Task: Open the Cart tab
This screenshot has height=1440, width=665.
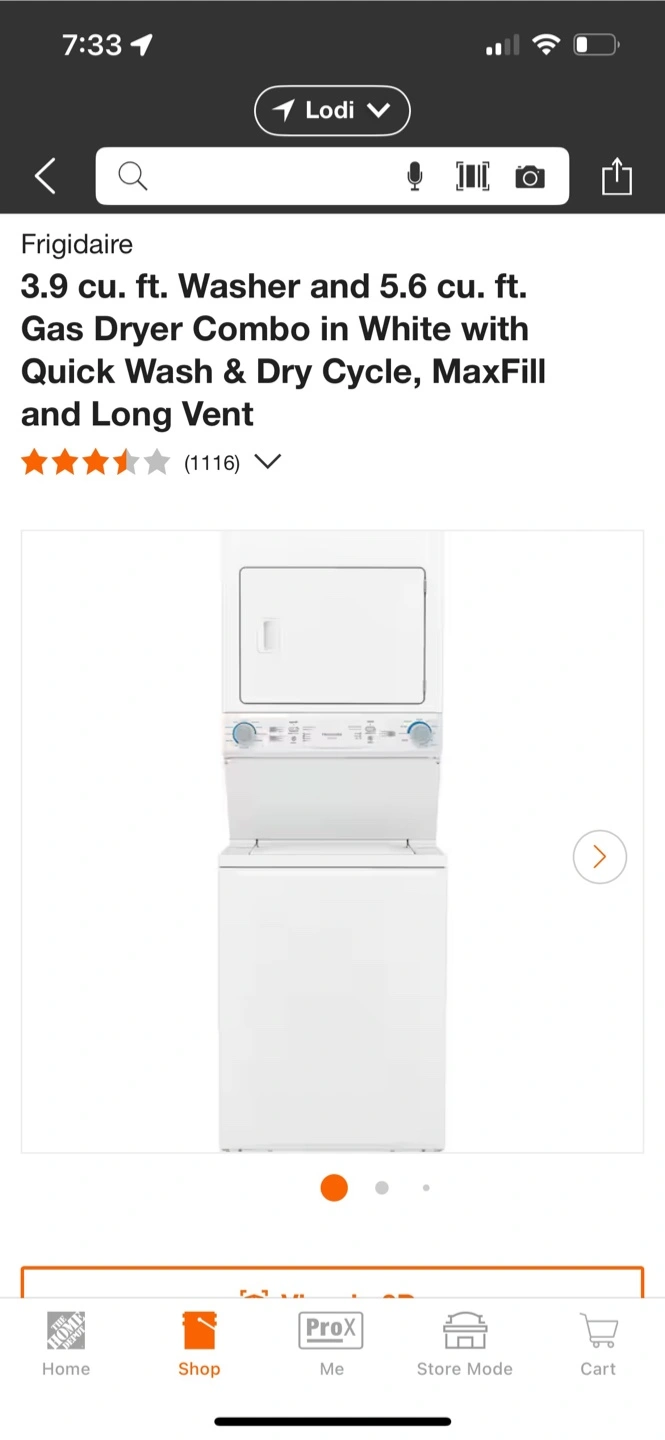Action: (598, 1343)
